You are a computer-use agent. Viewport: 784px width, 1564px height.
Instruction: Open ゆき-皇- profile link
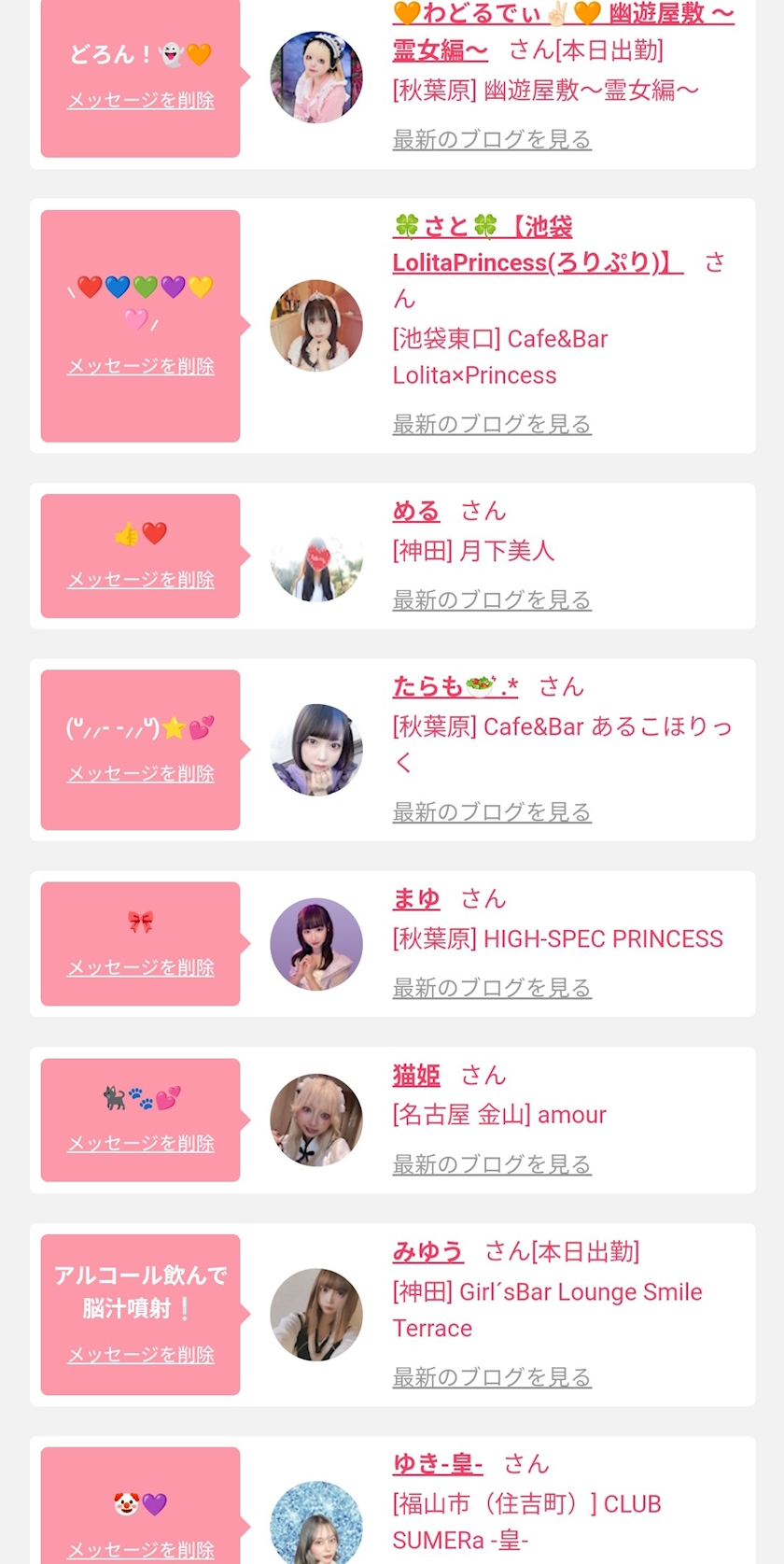click(438, 1463)
